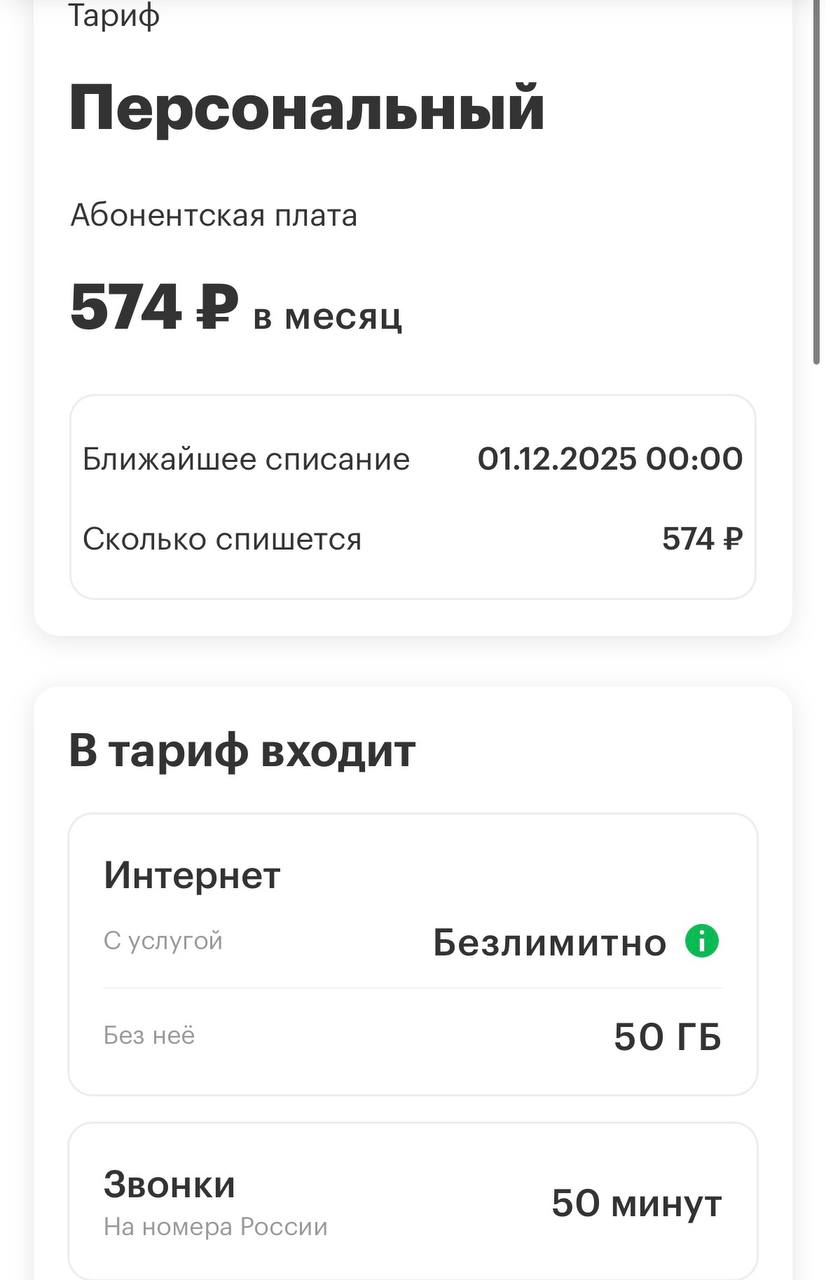Tap the Абонентская плата label

212,215
